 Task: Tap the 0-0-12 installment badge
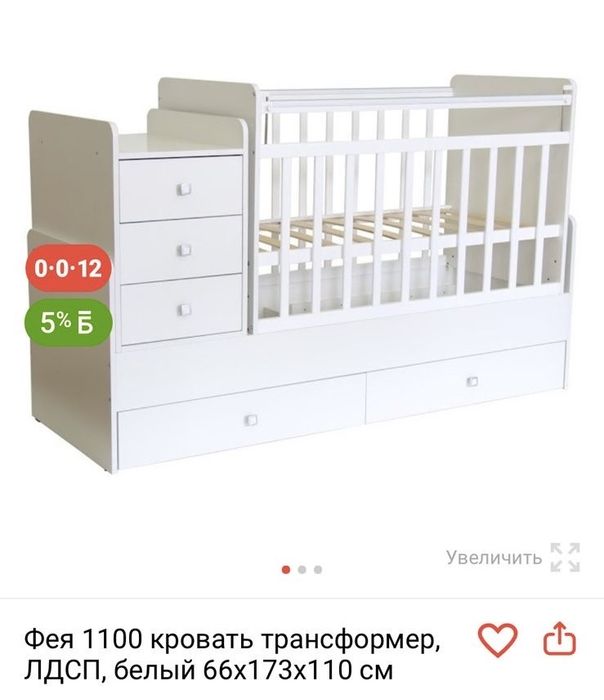(x=67, y=269)
